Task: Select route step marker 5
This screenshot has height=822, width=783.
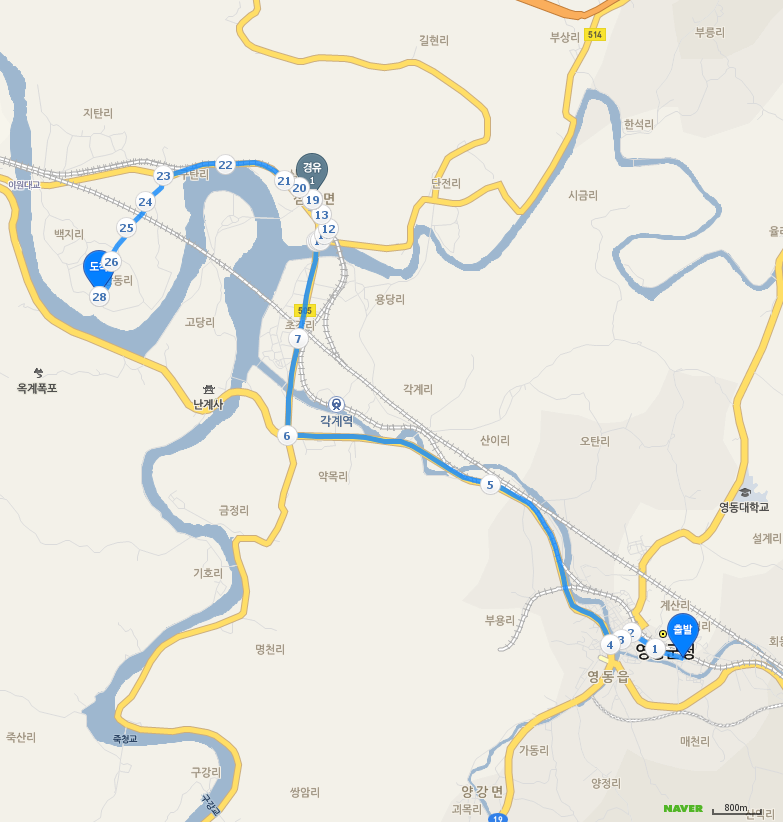Action: click(x=489, y=485)
